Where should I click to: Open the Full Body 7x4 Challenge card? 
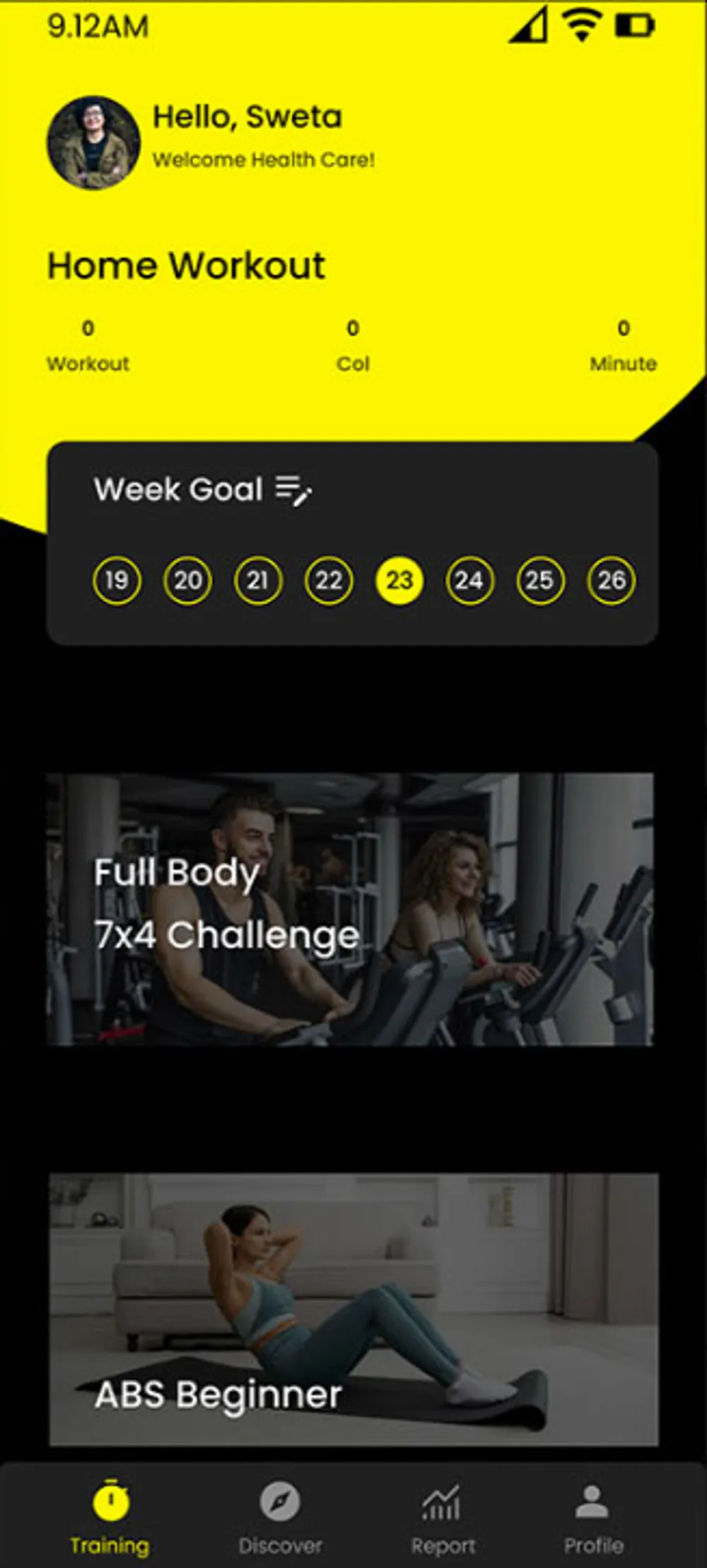coord(351,909)
